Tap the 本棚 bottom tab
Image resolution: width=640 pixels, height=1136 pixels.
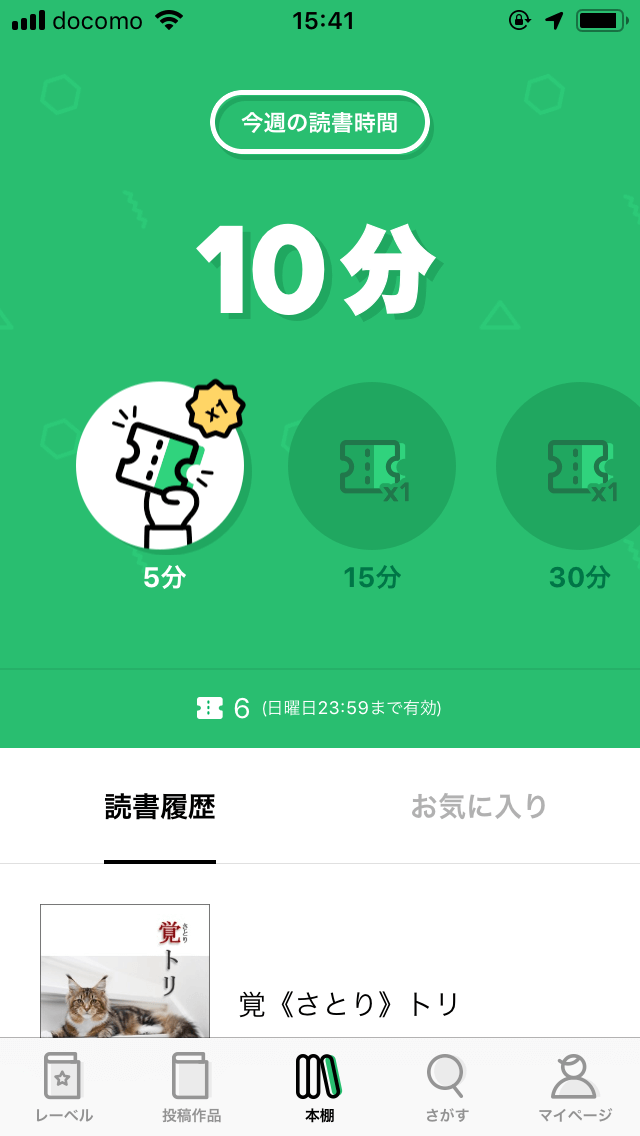pyautogui.click(x=320, y=1087)
